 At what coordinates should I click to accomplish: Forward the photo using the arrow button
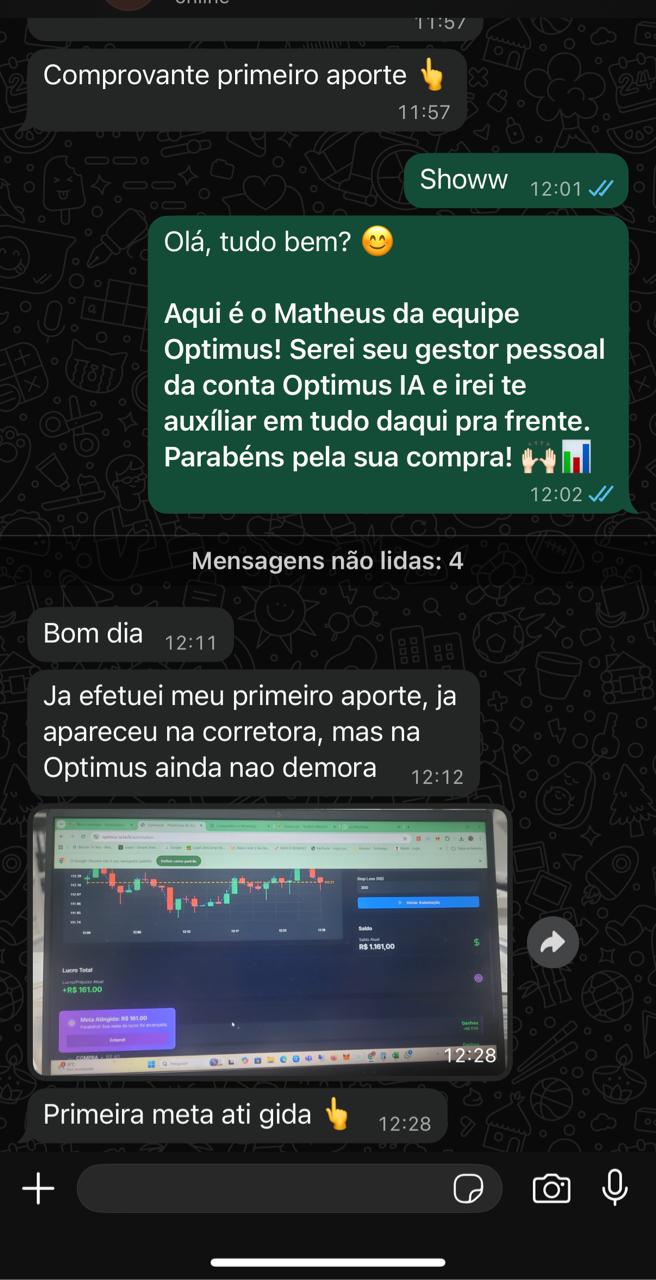click(553, 942)
